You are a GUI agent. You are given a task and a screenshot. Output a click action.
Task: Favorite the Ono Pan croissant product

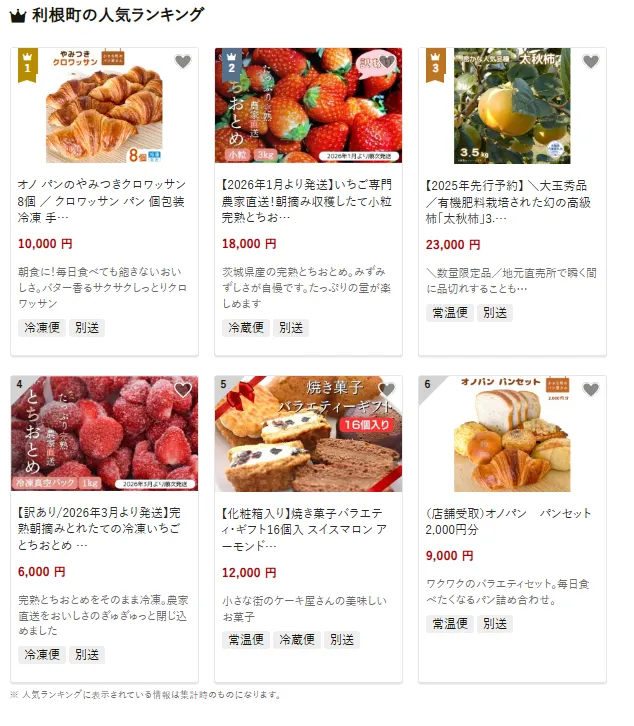pos(182,62)
